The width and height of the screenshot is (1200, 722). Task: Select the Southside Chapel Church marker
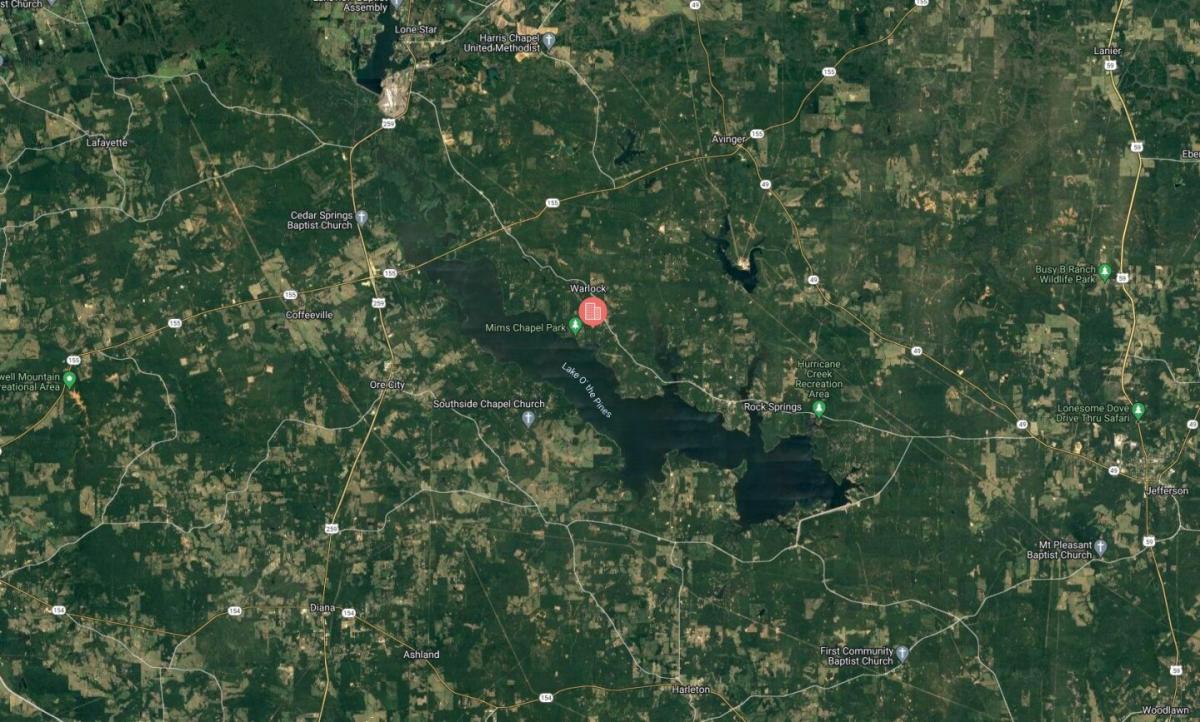coord(528,419)
